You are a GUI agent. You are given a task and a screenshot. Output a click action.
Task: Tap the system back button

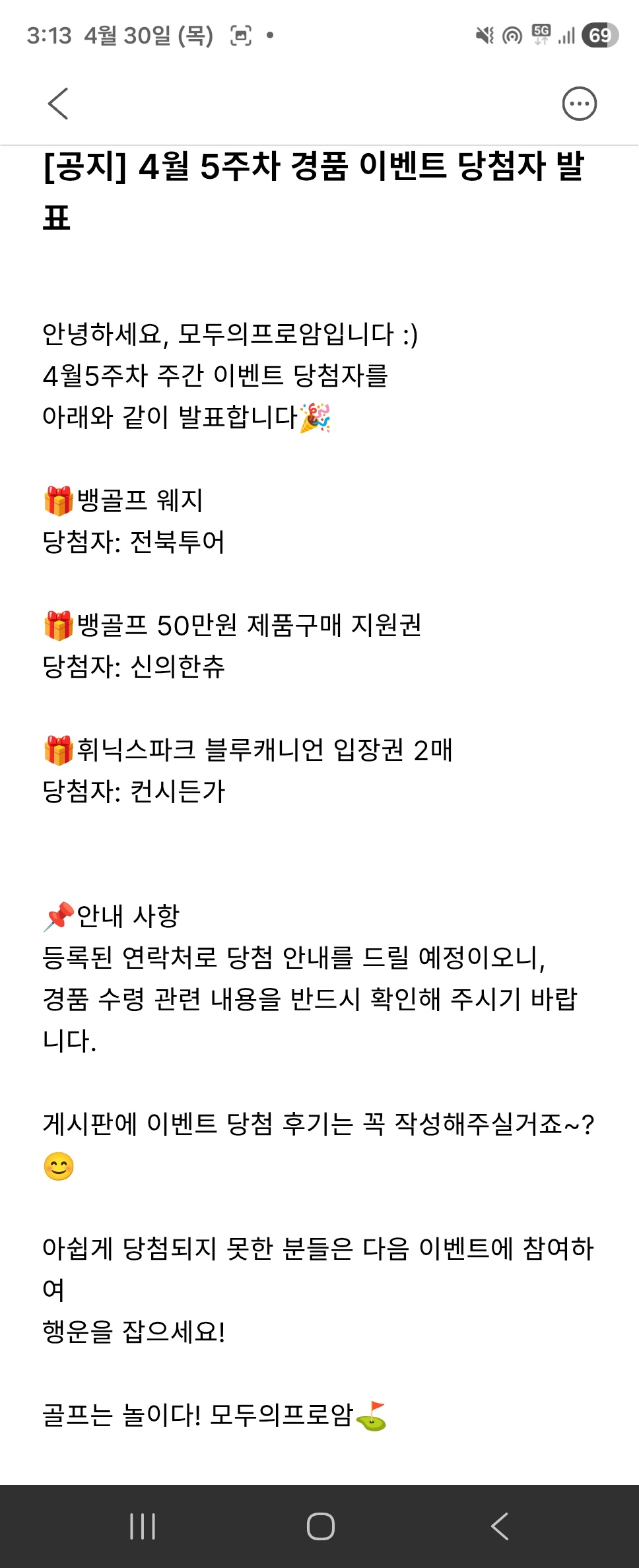pyautogui.click(x=500, y=1526)
